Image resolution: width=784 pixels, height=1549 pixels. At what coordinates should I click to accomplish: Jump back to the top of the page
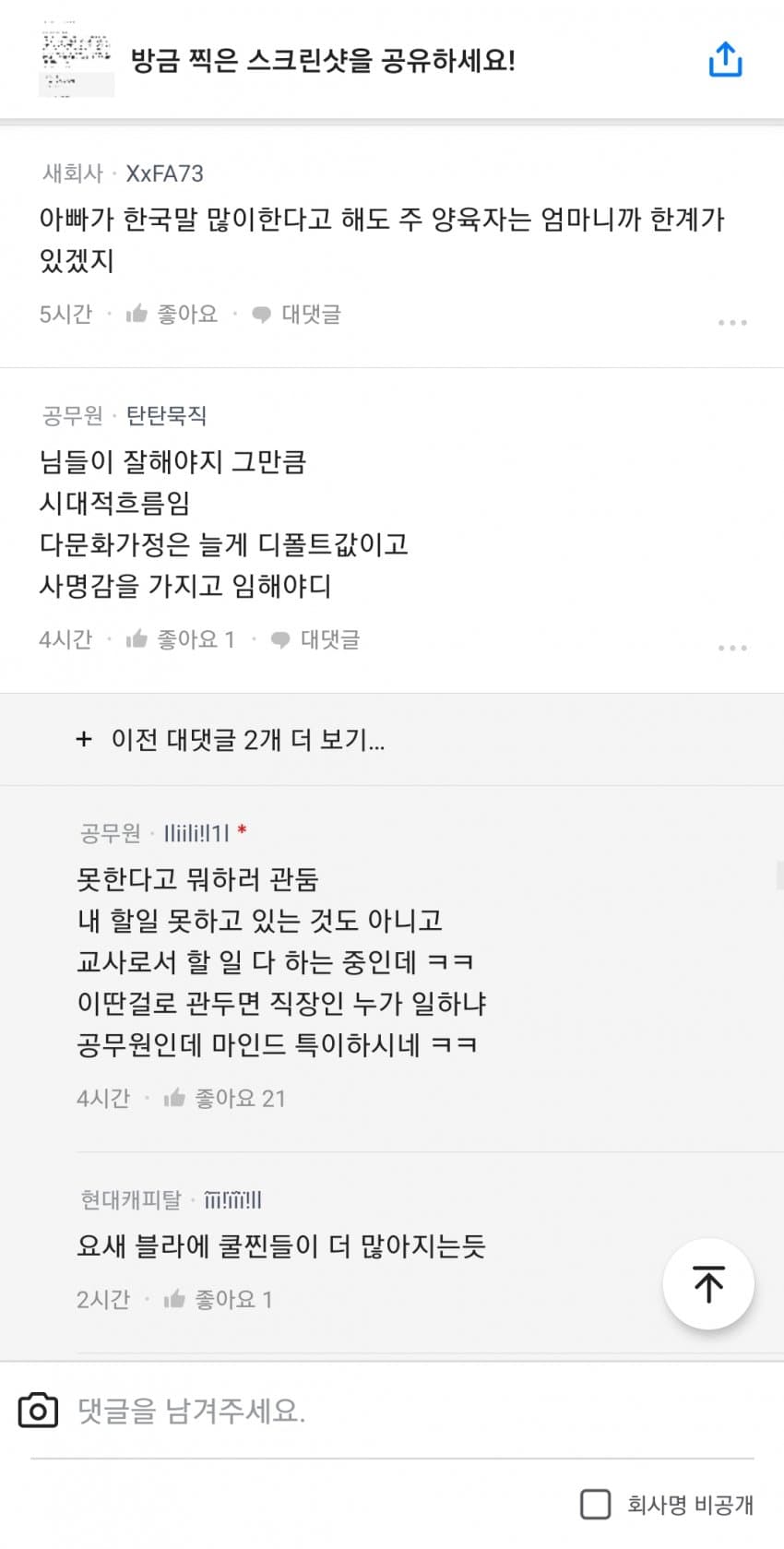pyautogui.click(x=708, y=1283)
